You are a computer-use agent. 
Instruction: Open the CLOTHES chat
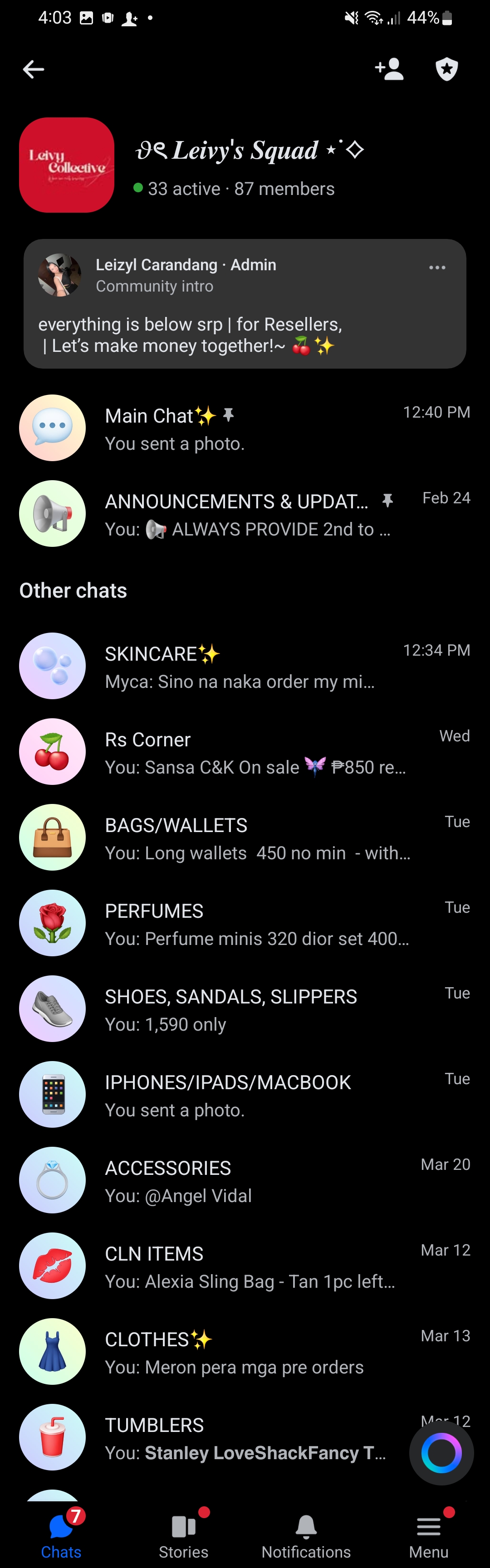pyautogui.click(x=244, y=1353)
